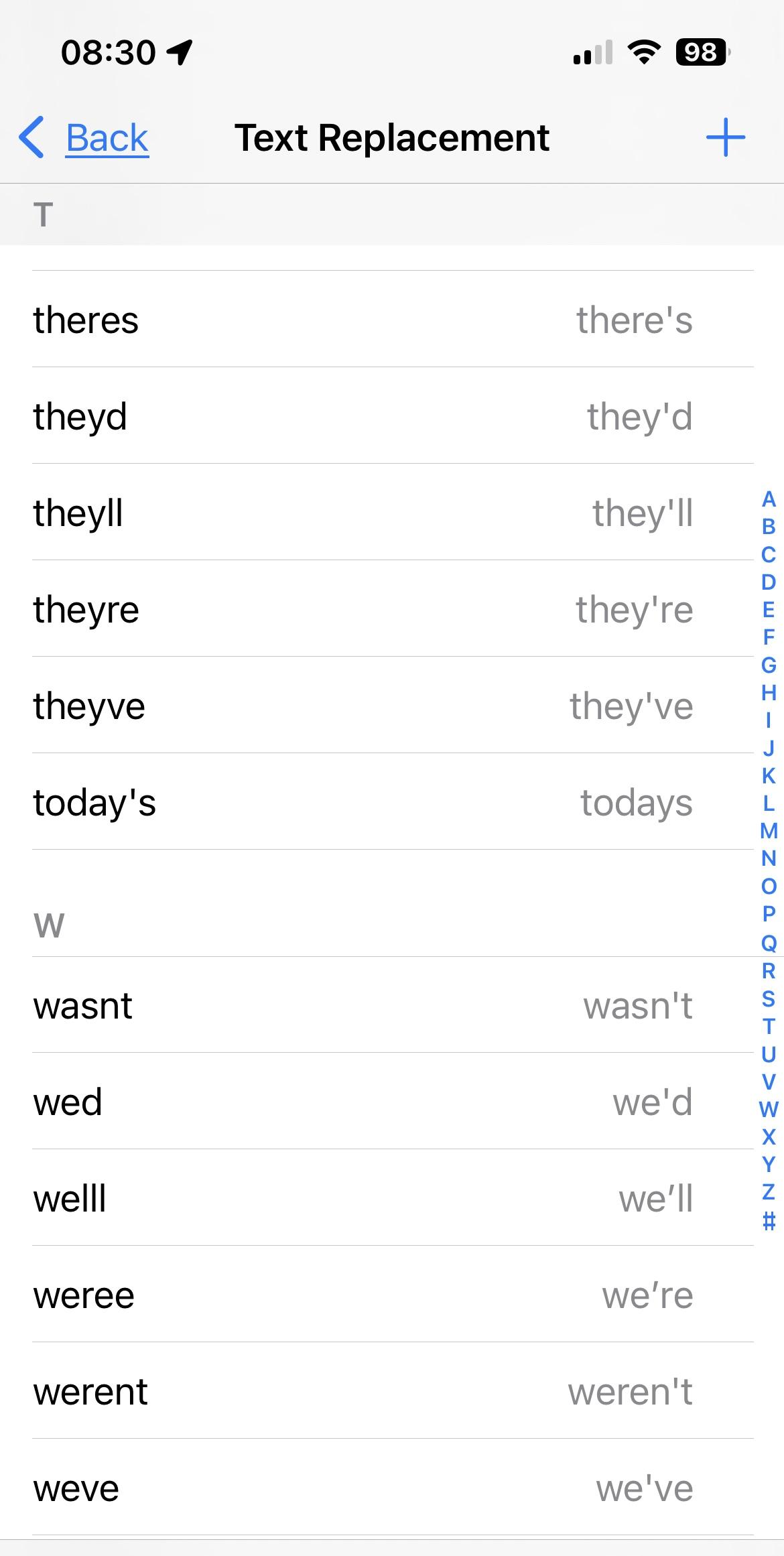Jump to letter M in the index
The width and height of the screenshot is (784, 1556).
(x=769, y=831)
